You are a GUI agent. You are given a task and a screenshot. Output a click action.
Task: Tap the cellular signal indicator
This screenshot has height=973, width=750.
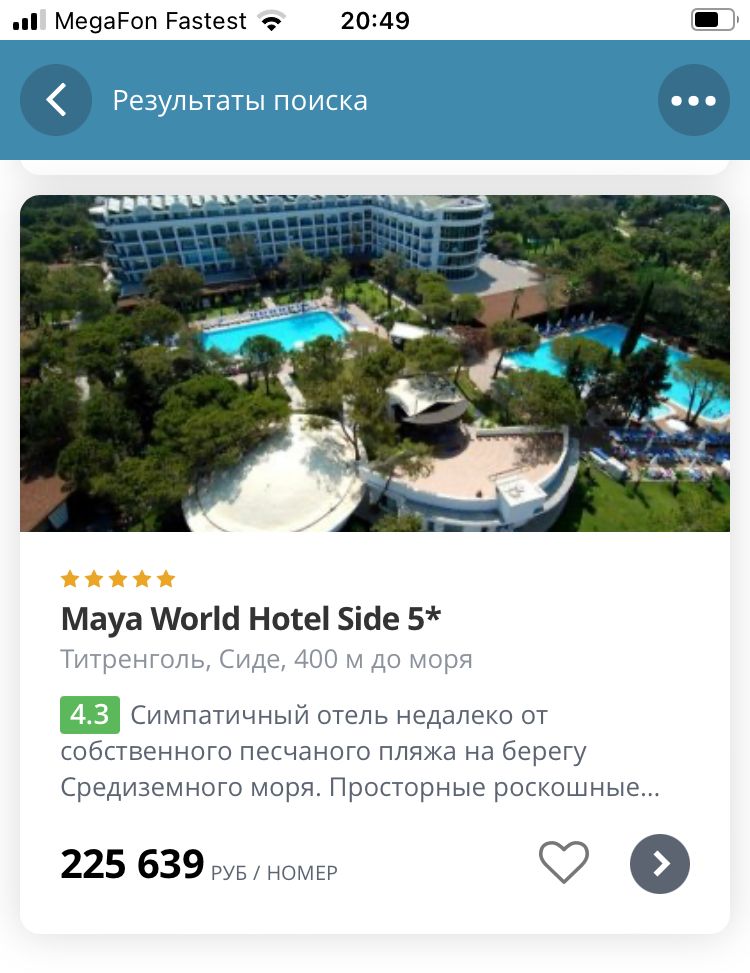point(28,18)
